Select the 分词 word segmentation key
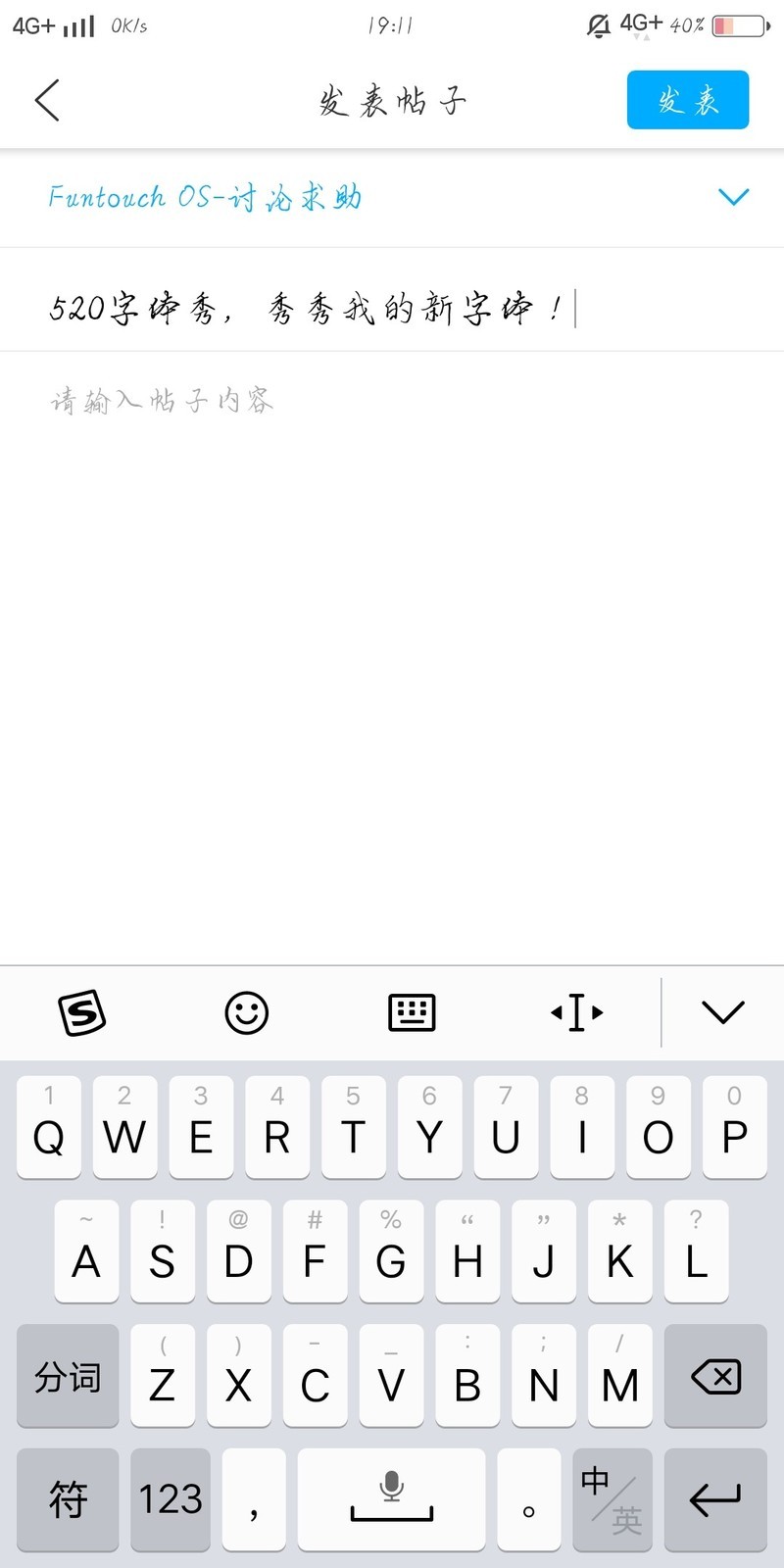 67,1376
